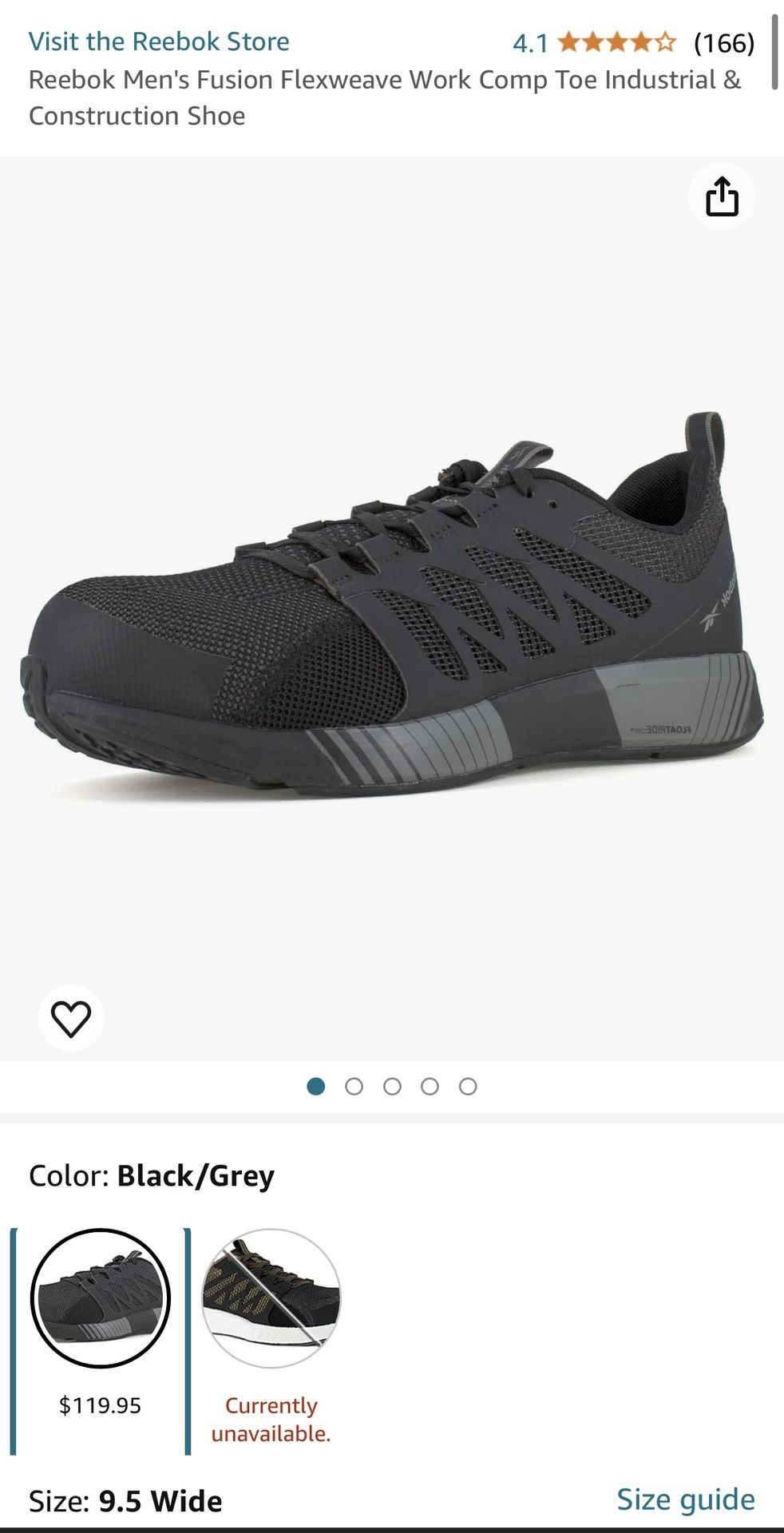This screenshot has width=784, height=1533.
Task: Open the 4.1 star rating reviews
Action: (633, 42)
